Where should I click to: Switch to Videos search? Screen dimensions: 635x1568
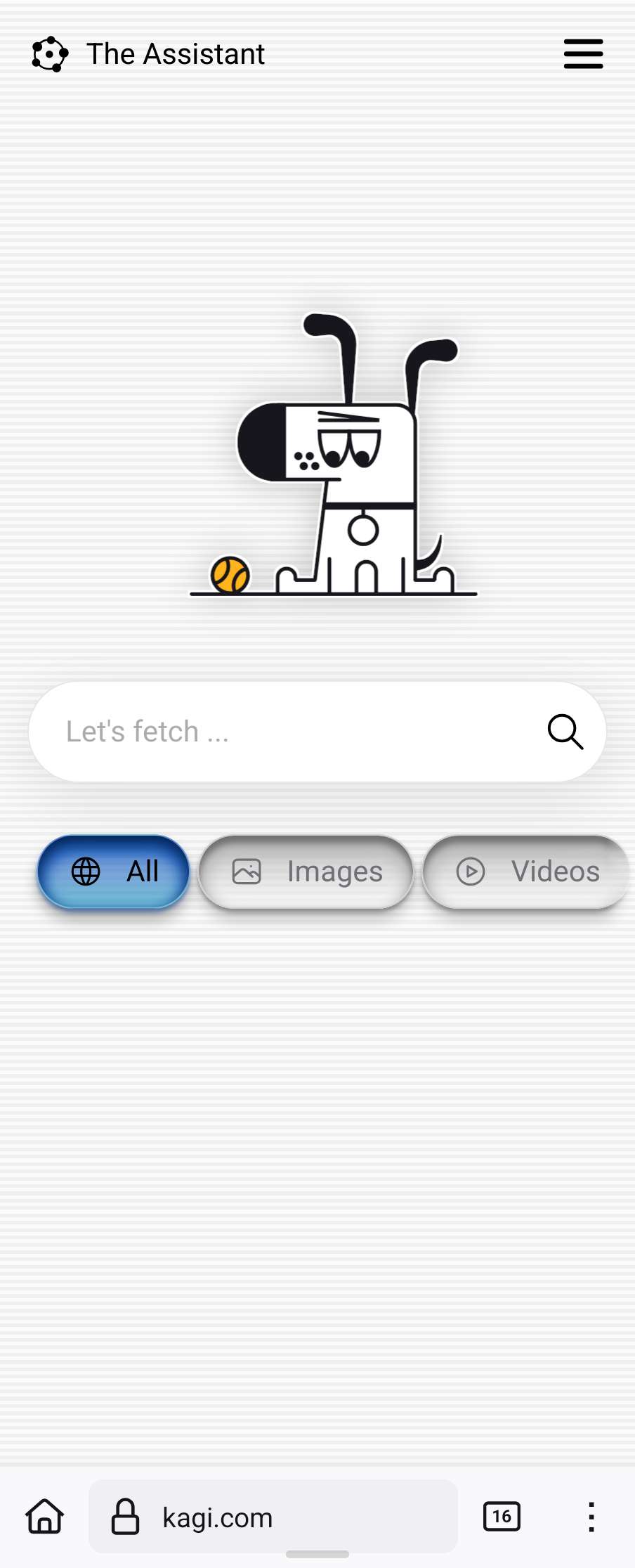coord(527,872)
